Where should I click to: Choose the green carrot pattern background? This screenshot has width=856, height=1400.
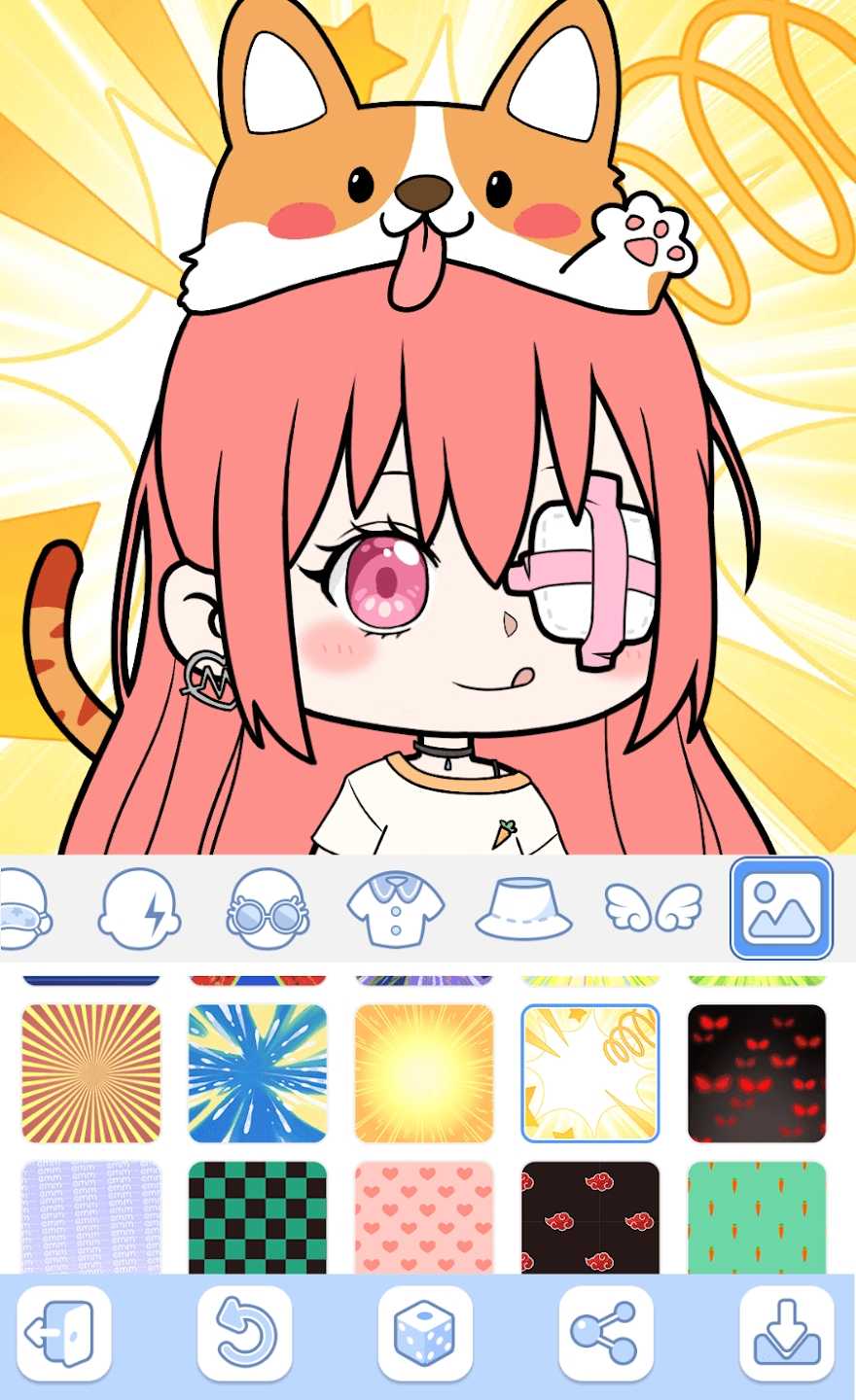[757, 1217]
